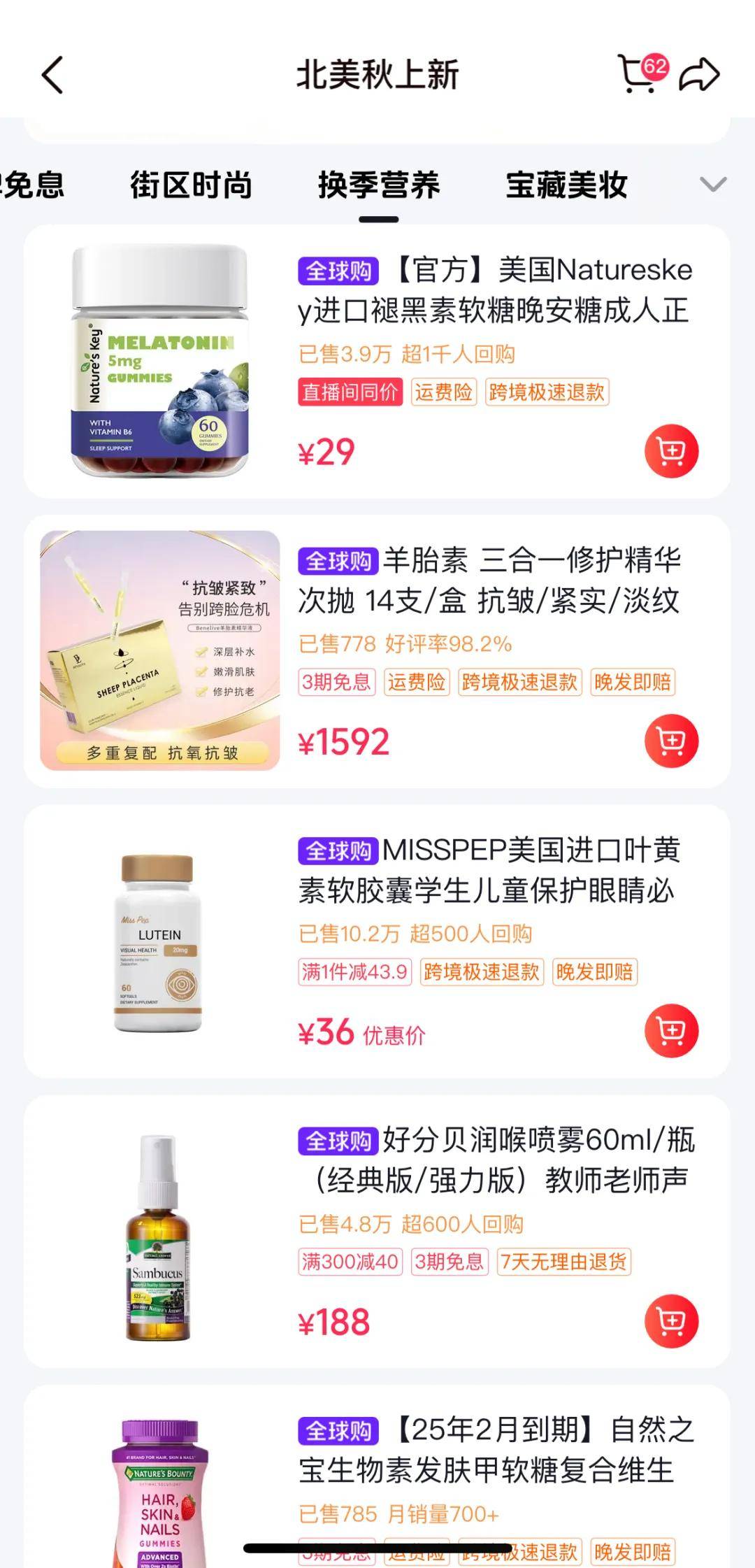Go back from 北美秋上新 page

[x=53, y=75]
